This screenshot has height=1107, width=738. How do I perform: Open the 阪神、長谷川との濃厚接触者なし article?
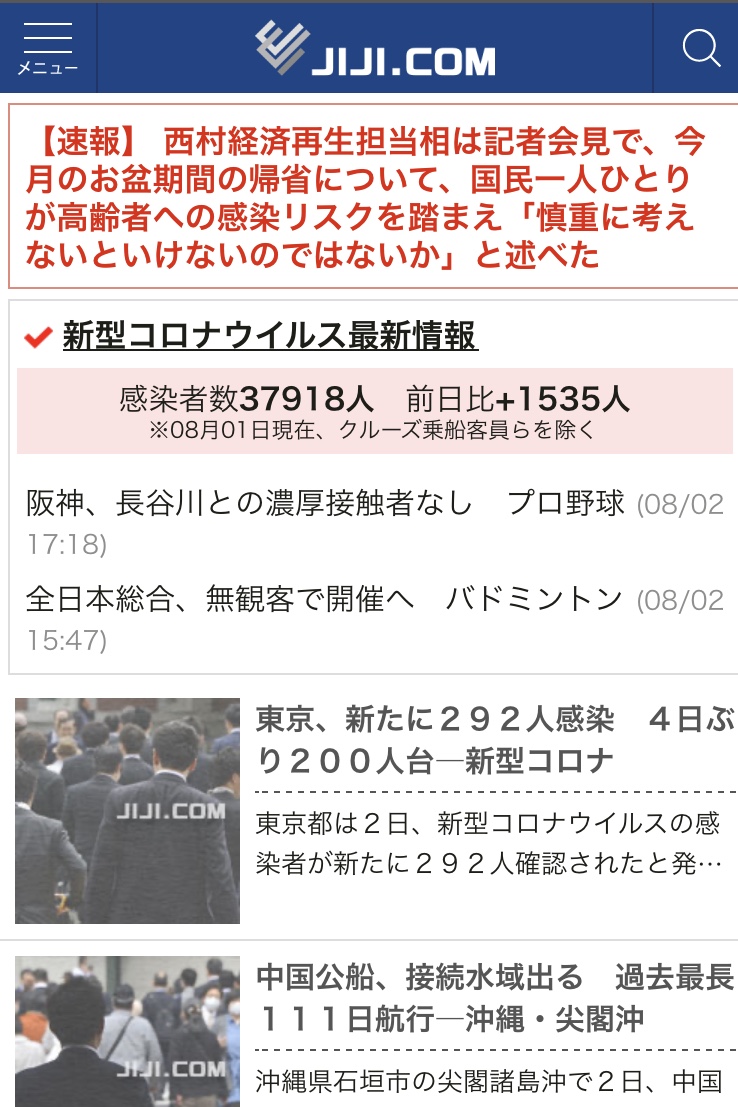pos(250,503)
